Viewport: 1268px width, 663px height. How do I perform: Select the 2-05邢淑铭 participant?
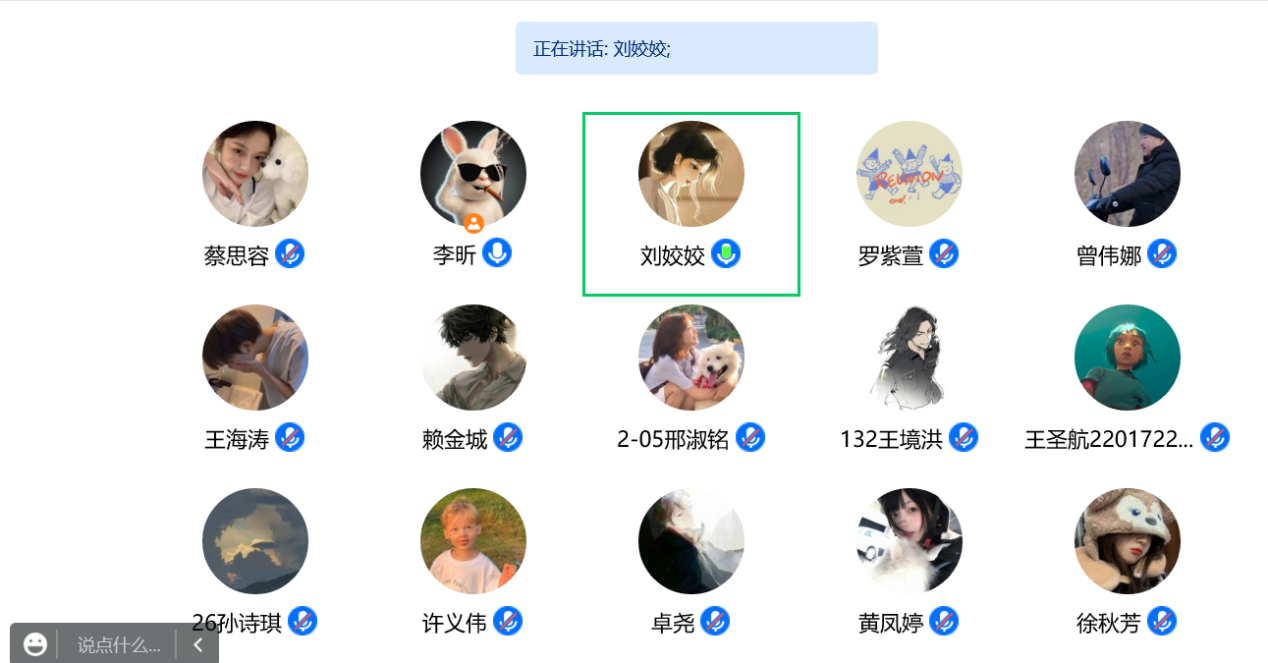click(x=691, y=357)
